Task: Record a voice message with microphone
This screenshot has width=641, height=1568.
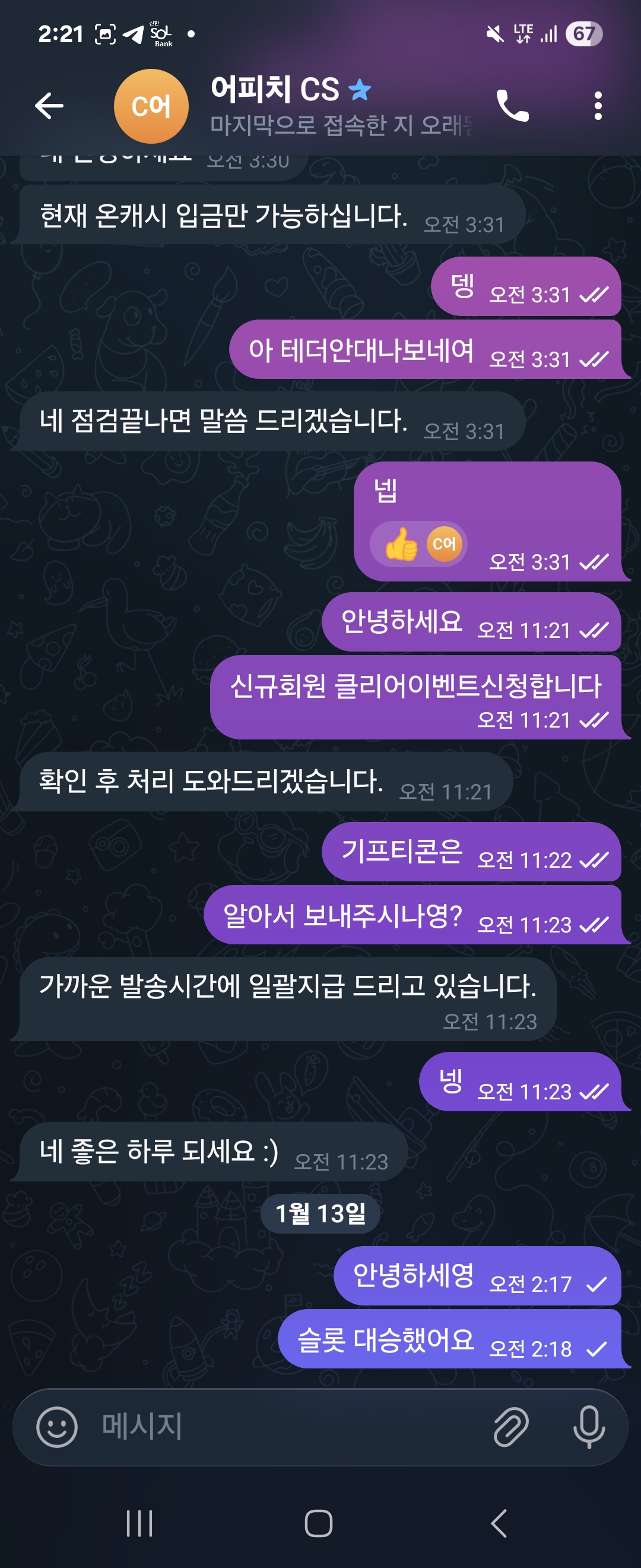Action: click(589, 1426)
